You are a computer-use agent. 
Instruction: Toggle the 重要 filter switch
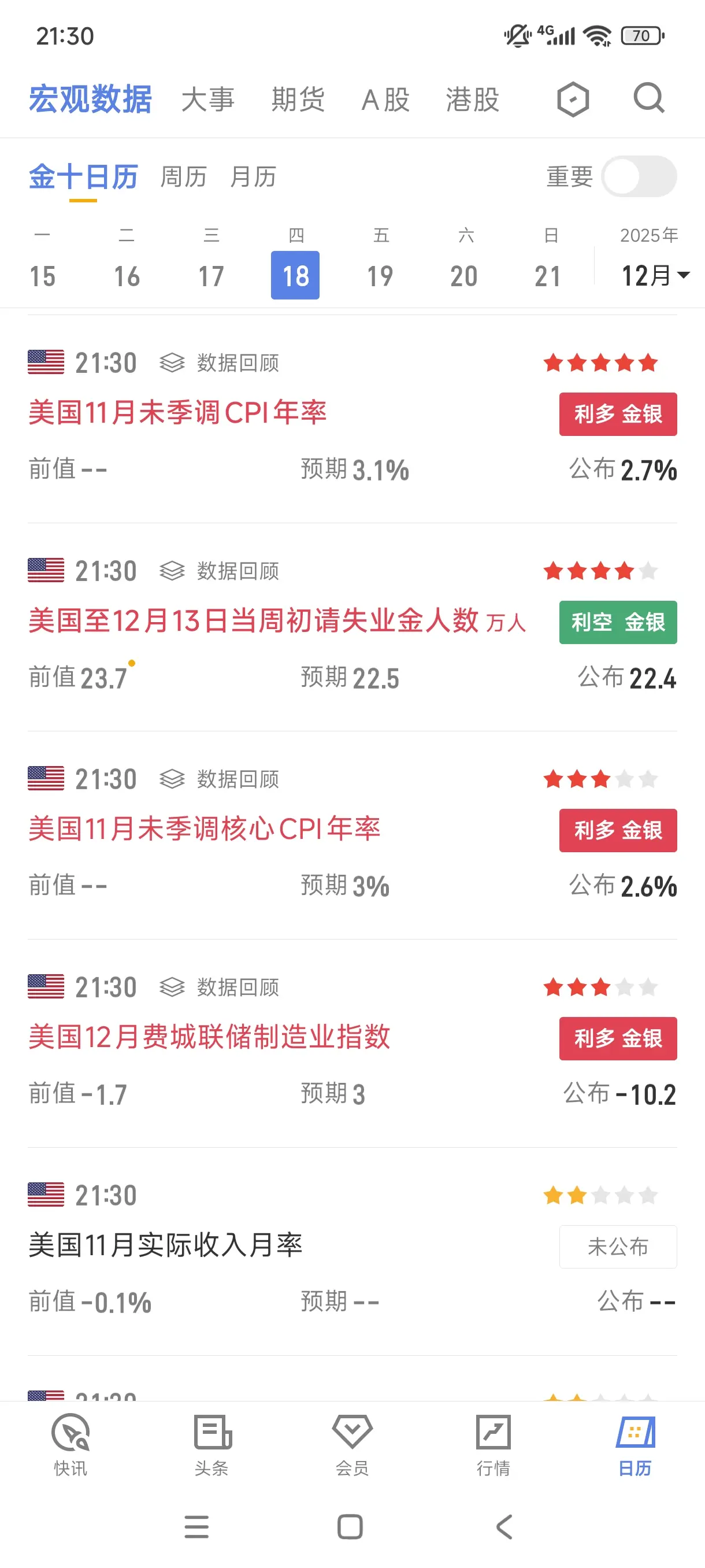[638, 176]
